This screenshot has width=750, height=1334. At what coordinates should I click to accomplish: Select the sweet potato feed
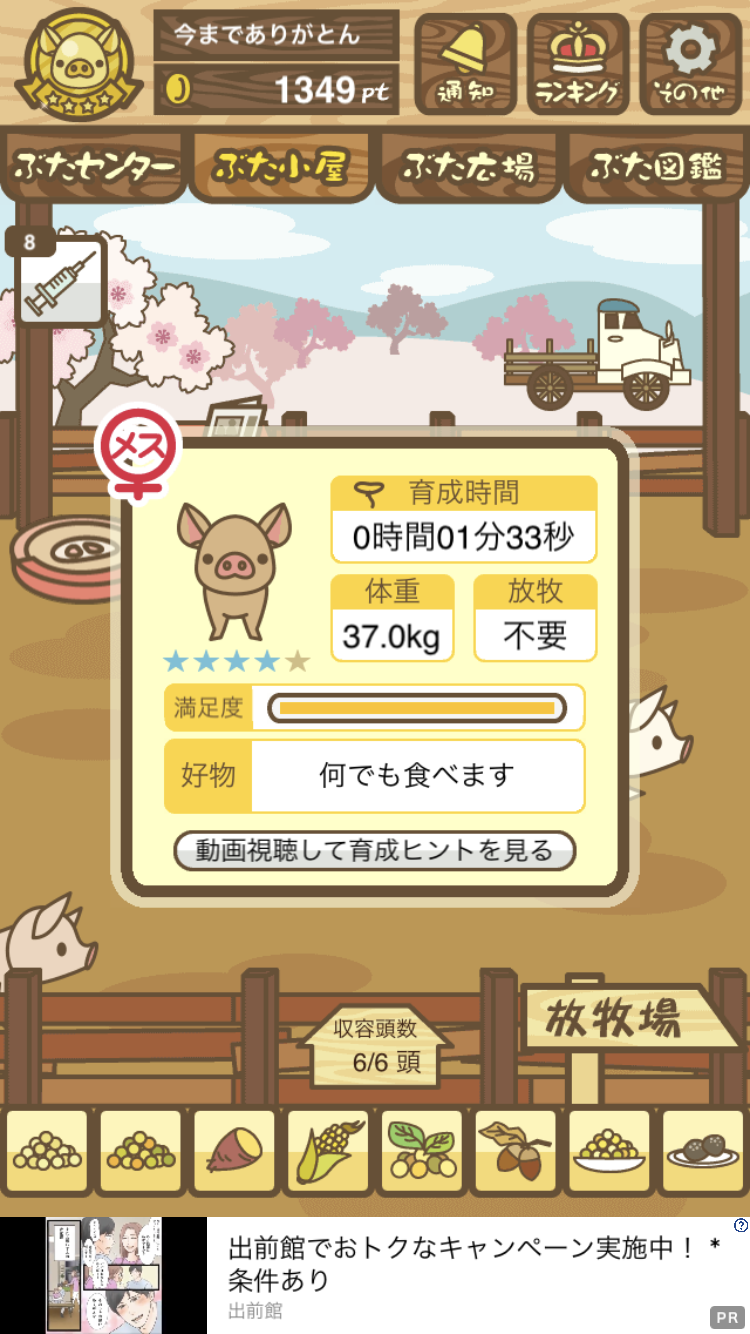[x=233, y=1152]
